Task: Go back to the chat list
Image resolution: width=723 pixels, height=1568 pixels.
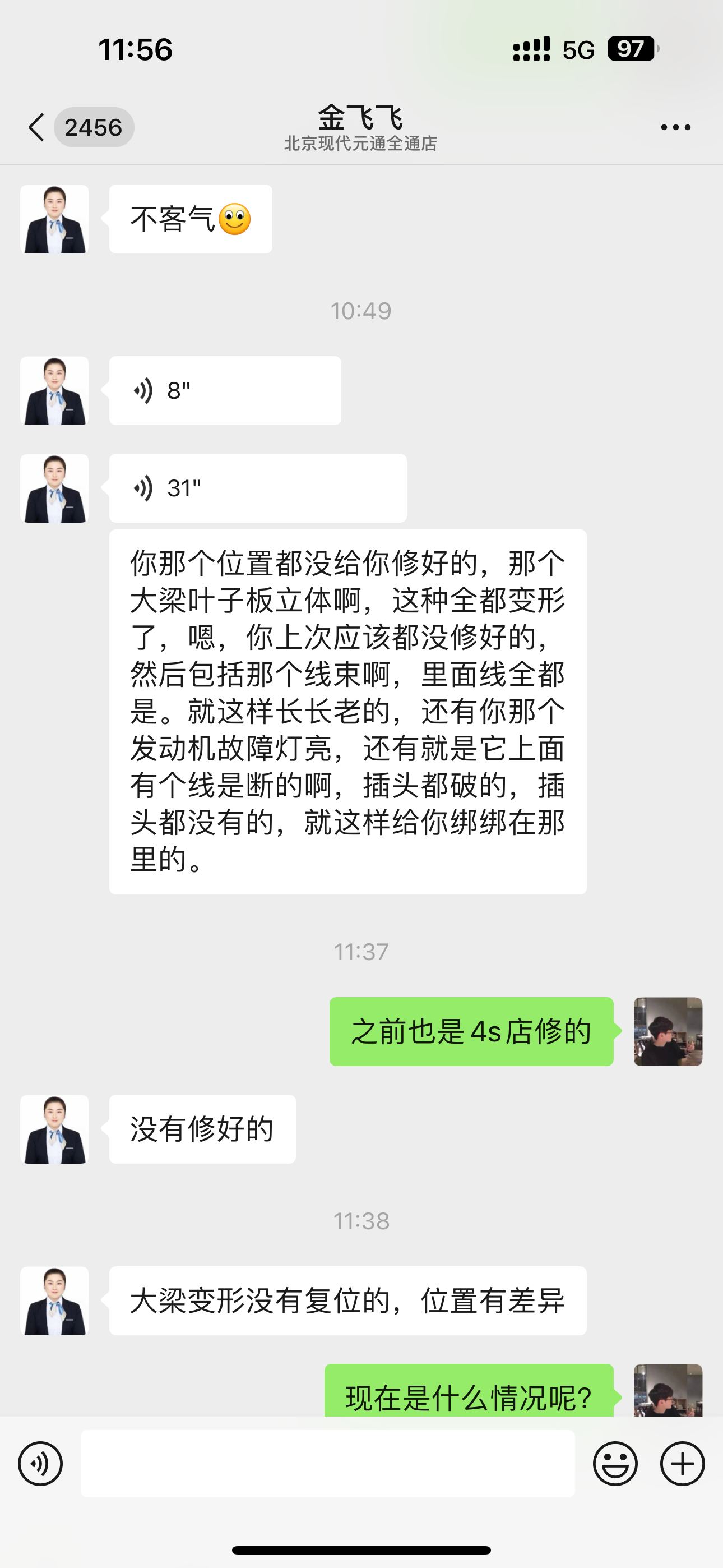Action: (x=38, y=127)
